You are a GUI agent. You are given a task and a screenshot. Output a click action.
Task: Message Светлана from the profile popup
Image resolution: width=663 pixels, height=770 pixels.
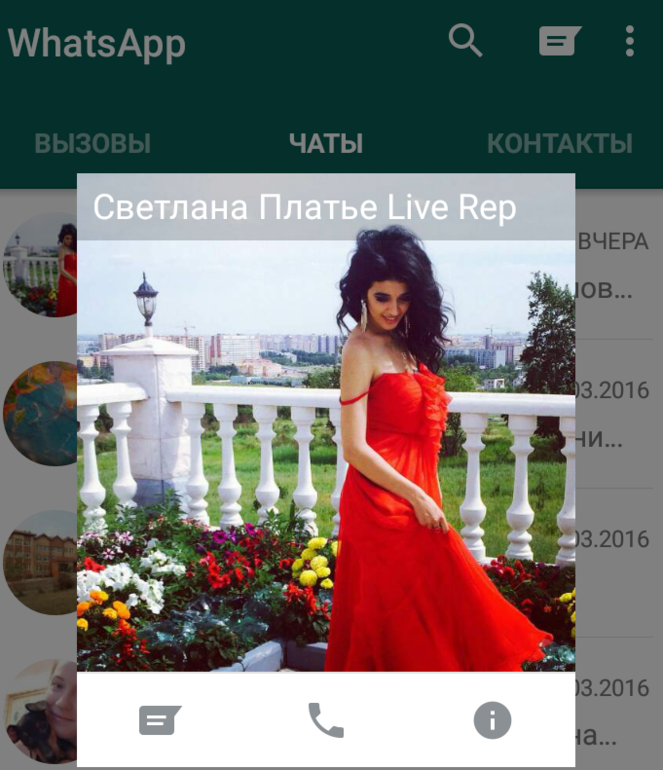click(x=160, y=720)
